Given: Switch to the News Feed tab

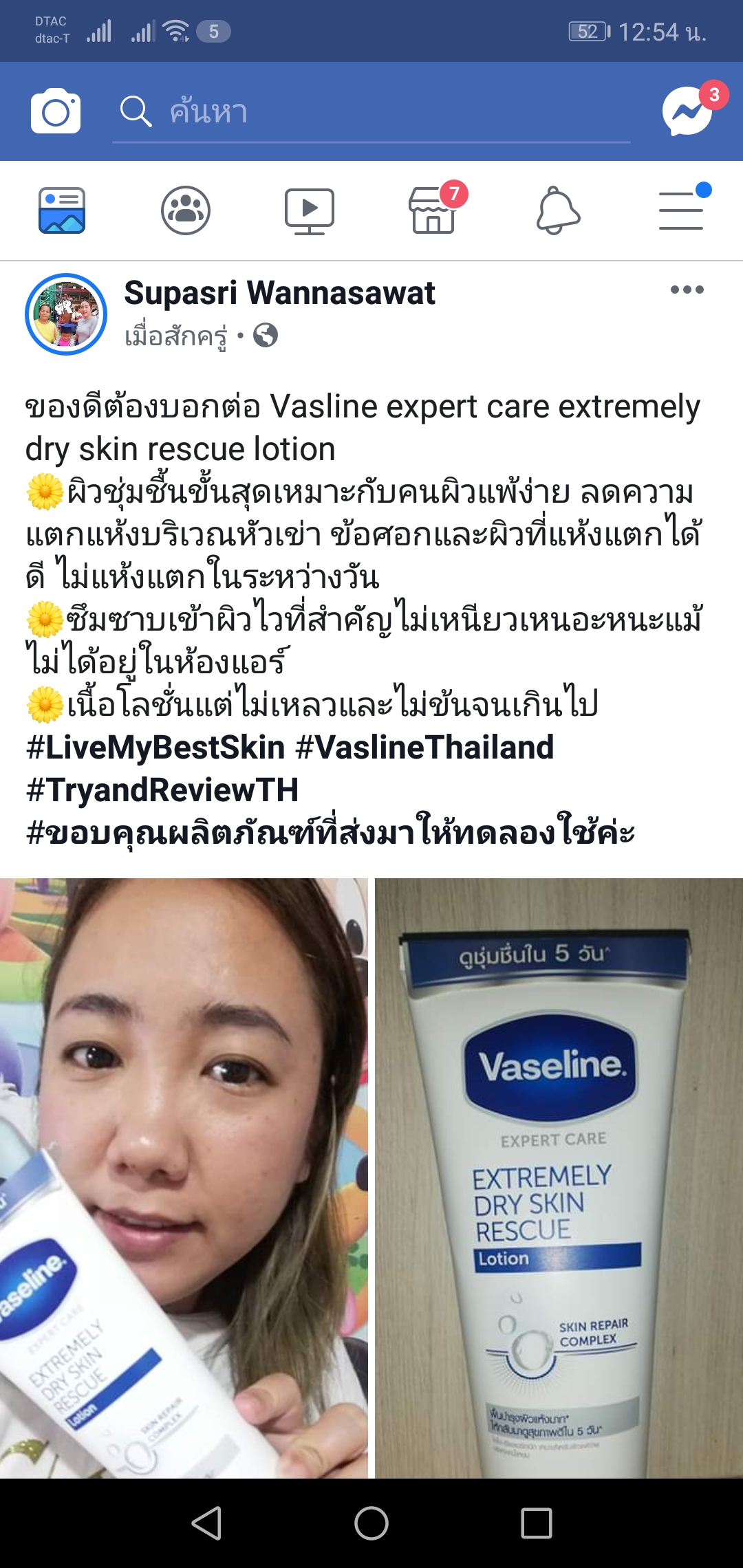Looking at the screenshot, I should [x=62, y=210].
